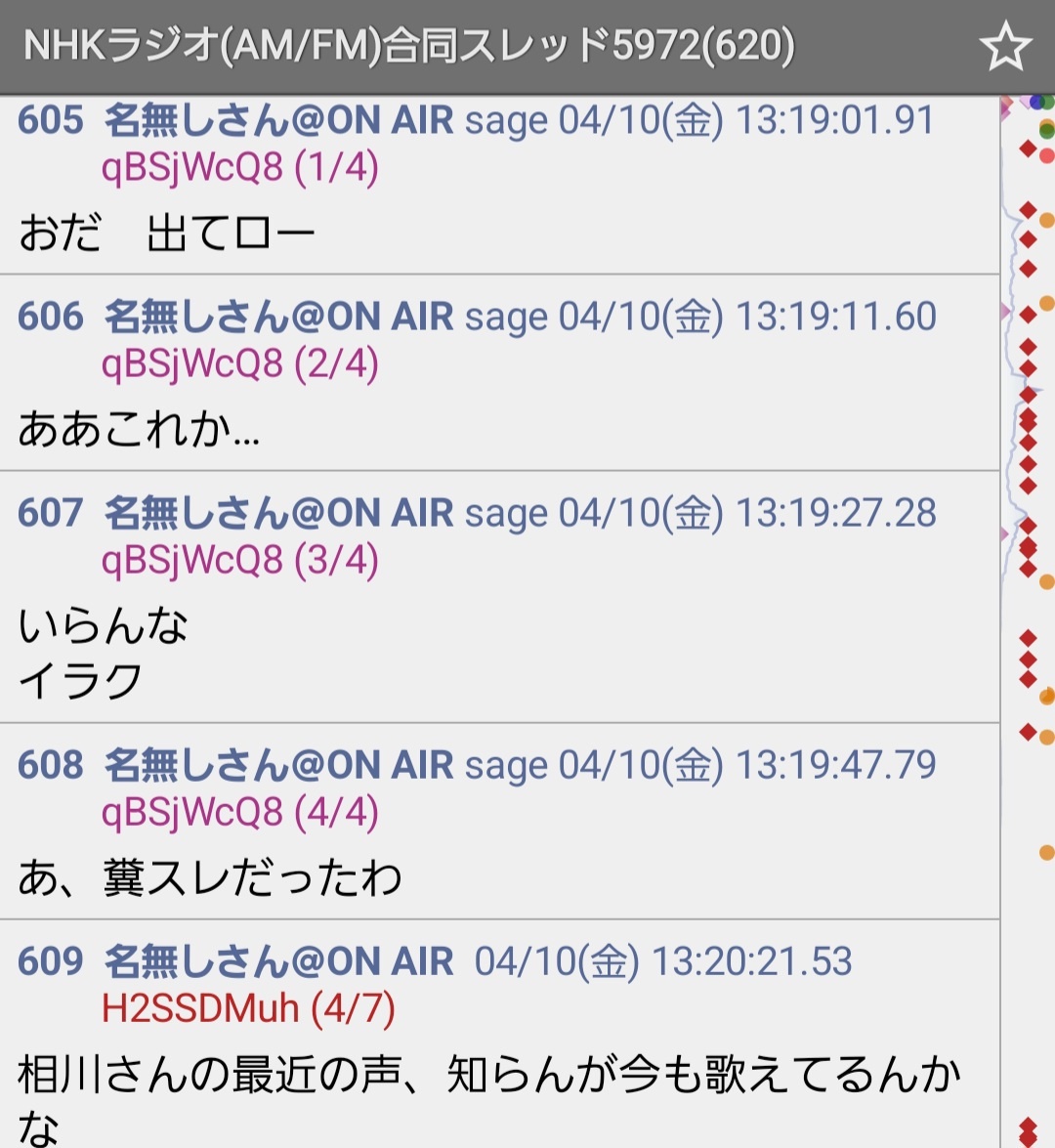Tap ID qBSjWcQ8 (3/4) on post 607
The image size is (1055, 1148).
click(239, 561)
